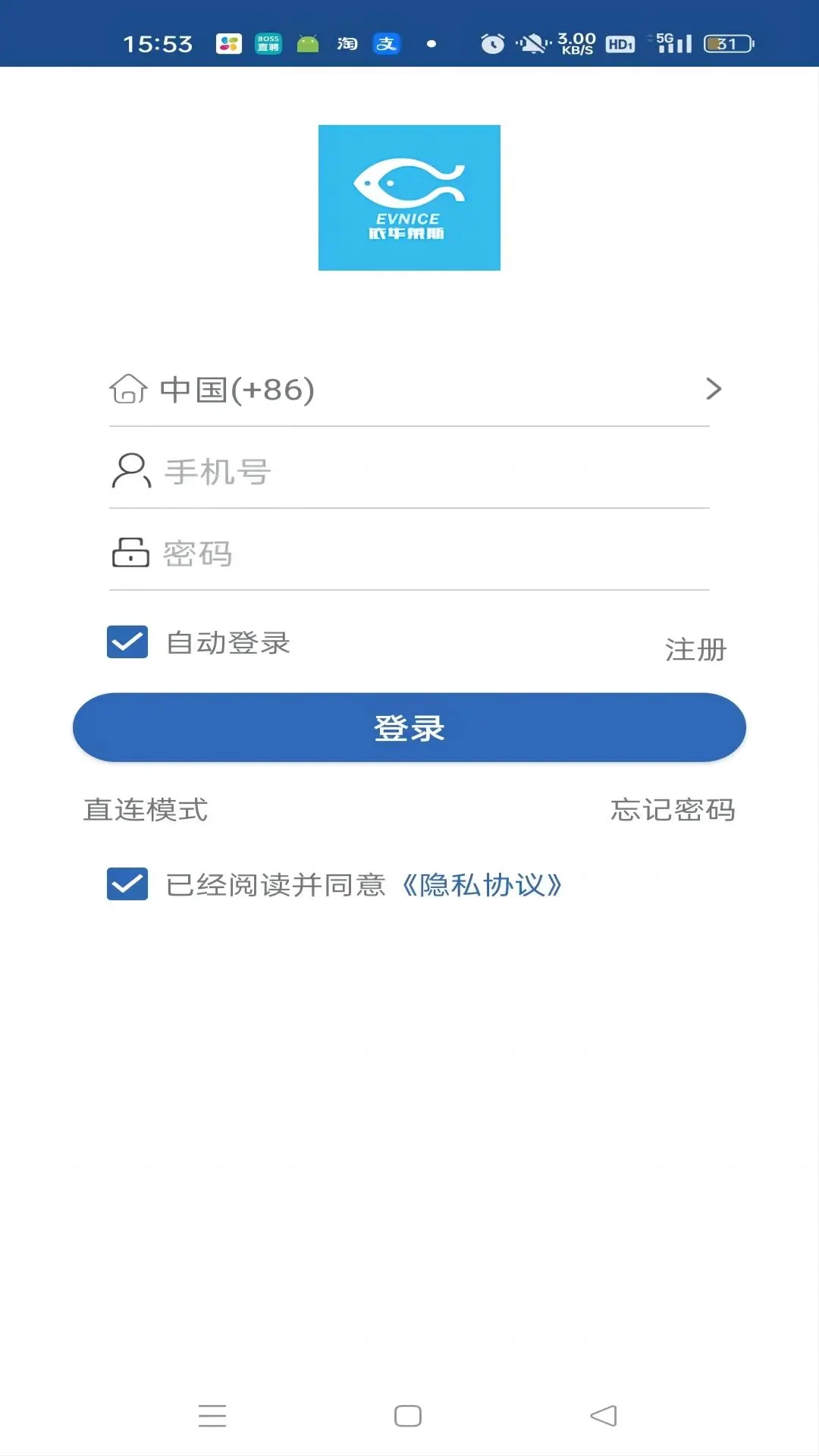Screen dimensions: 819x1456
Task: Uncheck the privacy agreement checkbox
Action: pos(127,884)
